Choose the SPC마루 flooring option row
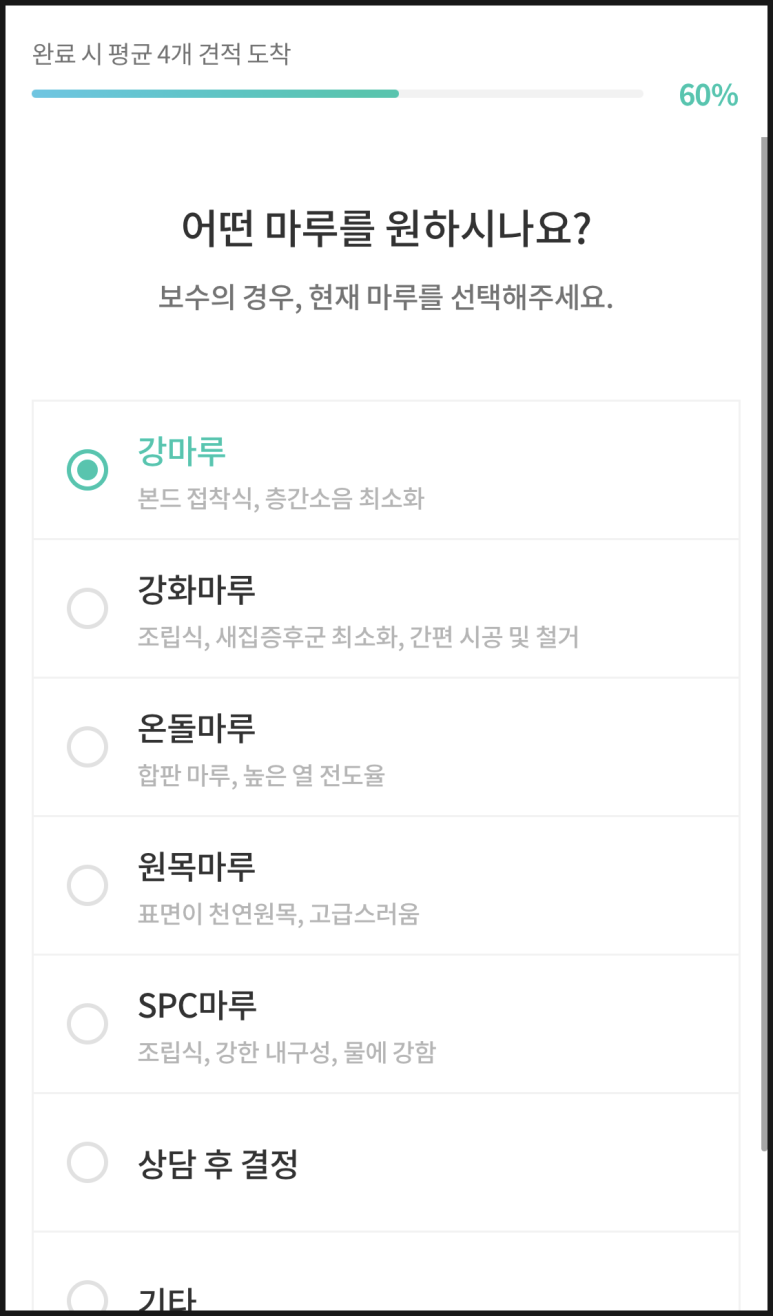This screenshot has height=1316, width=773. click(386, 1024)
